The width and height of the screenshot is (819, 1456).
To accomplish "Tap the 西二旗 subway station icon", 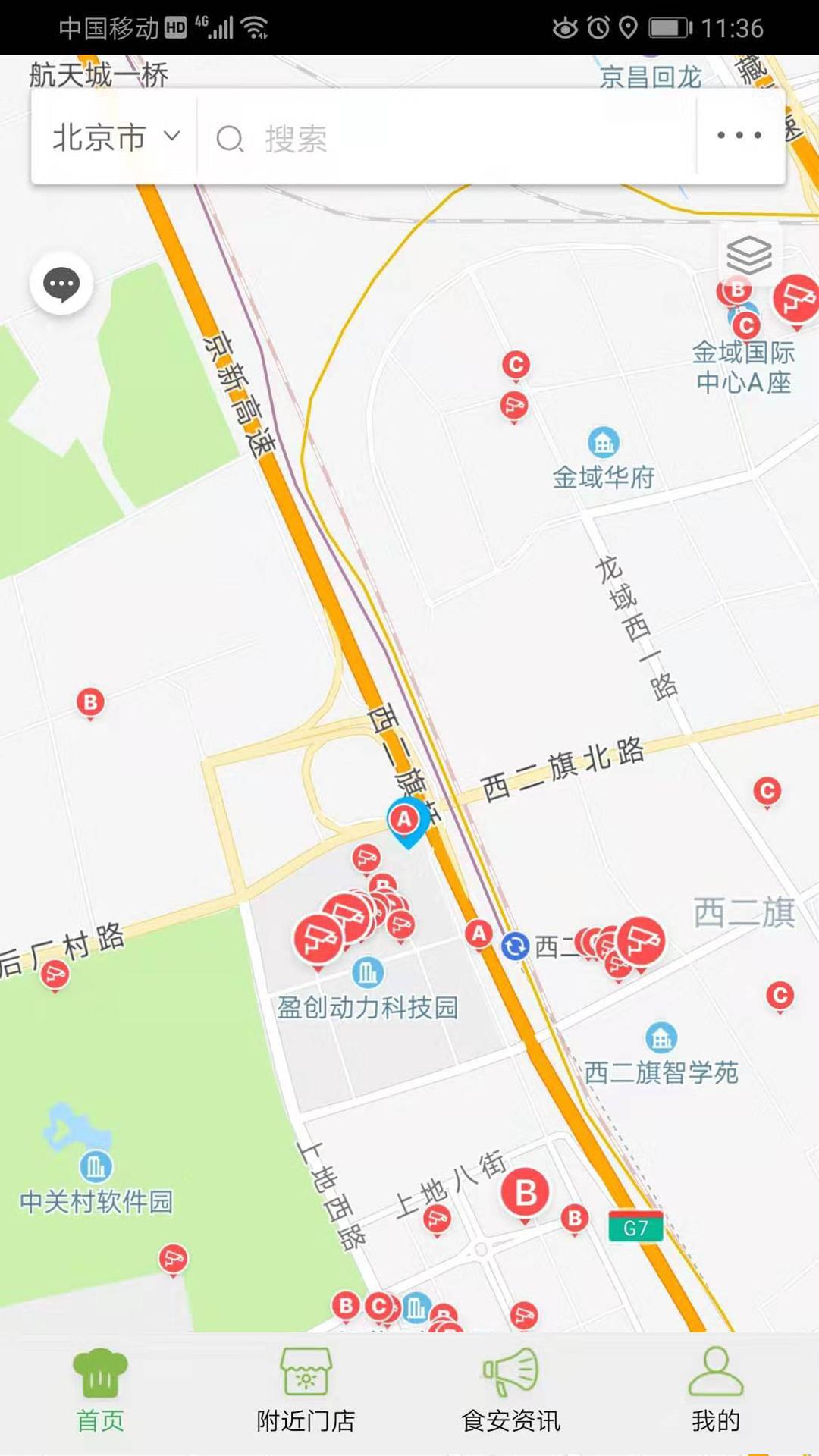I will (x=514, y=946).
